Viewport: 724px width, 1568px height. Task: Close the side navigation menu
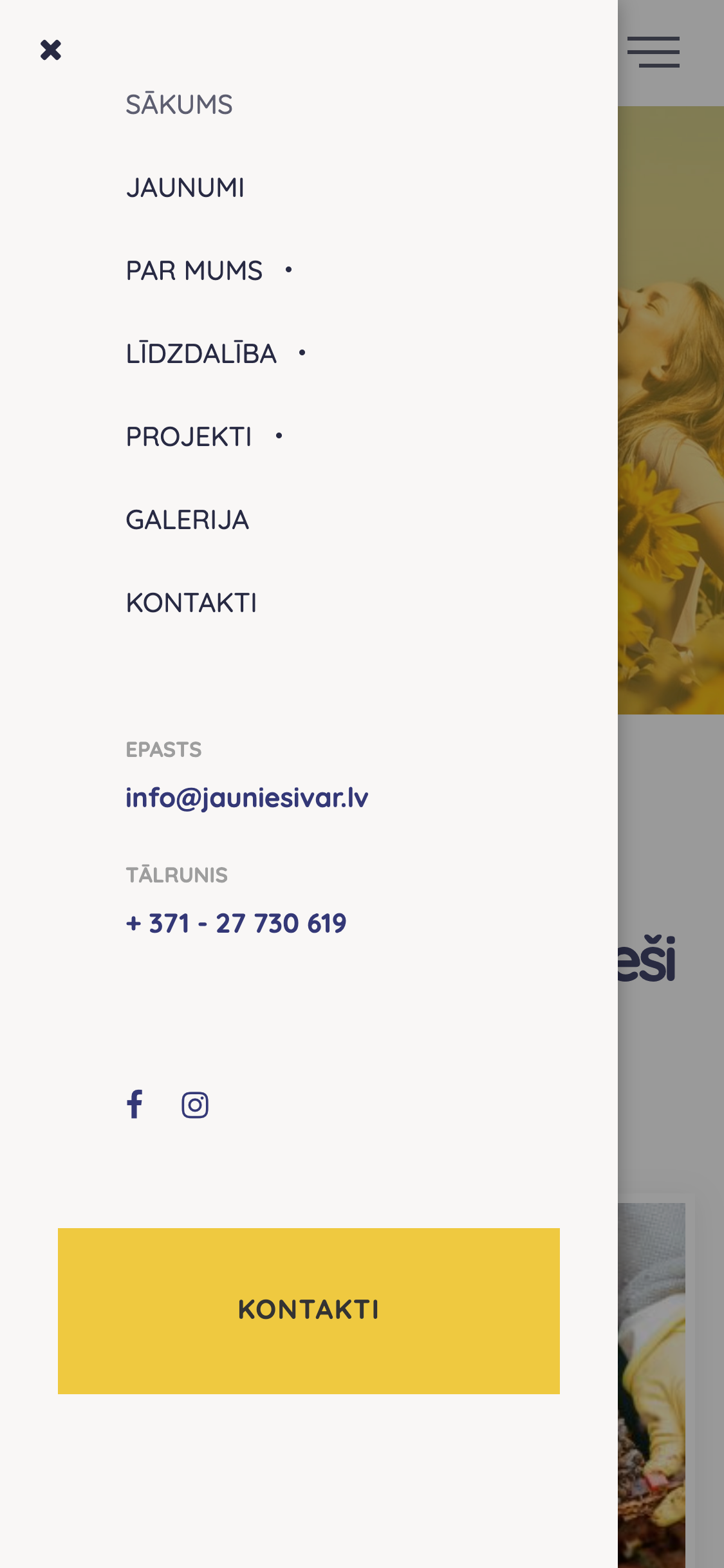click(x=51, y=50)
